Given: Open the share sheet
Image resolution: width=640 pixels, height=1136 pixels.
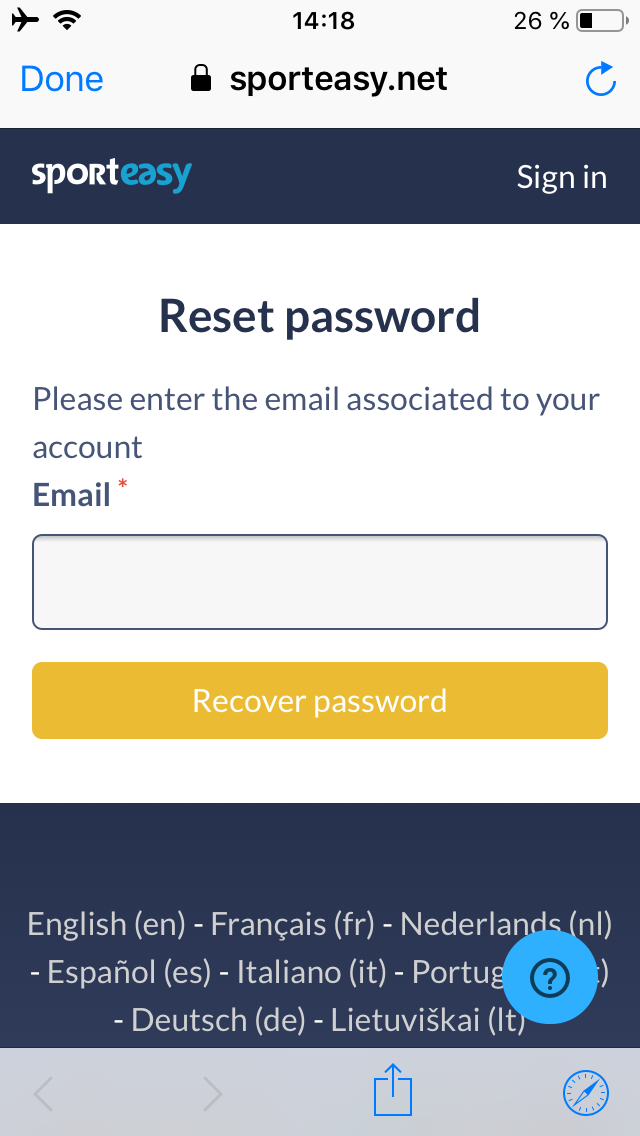Looking at the screenshot, I should click(x=392, y=1092).
